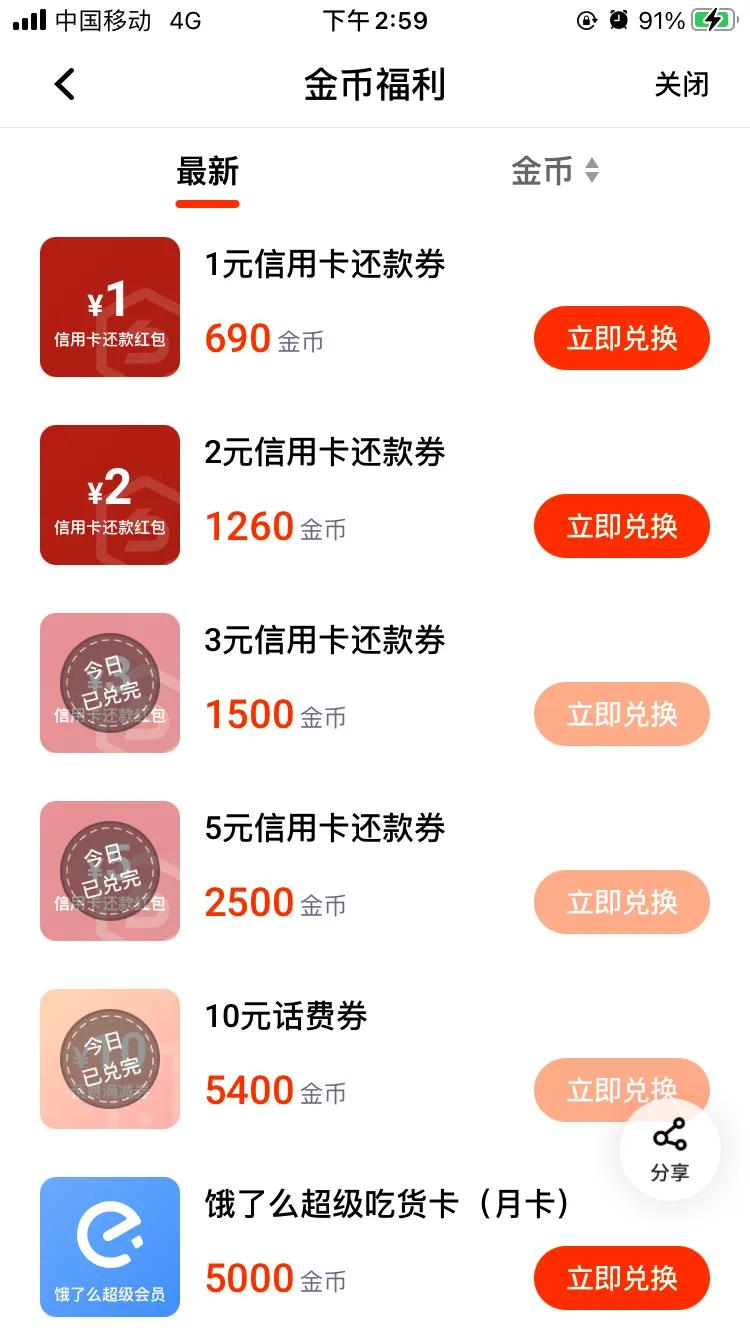Go back using the left arrow

tap(64, 84)
